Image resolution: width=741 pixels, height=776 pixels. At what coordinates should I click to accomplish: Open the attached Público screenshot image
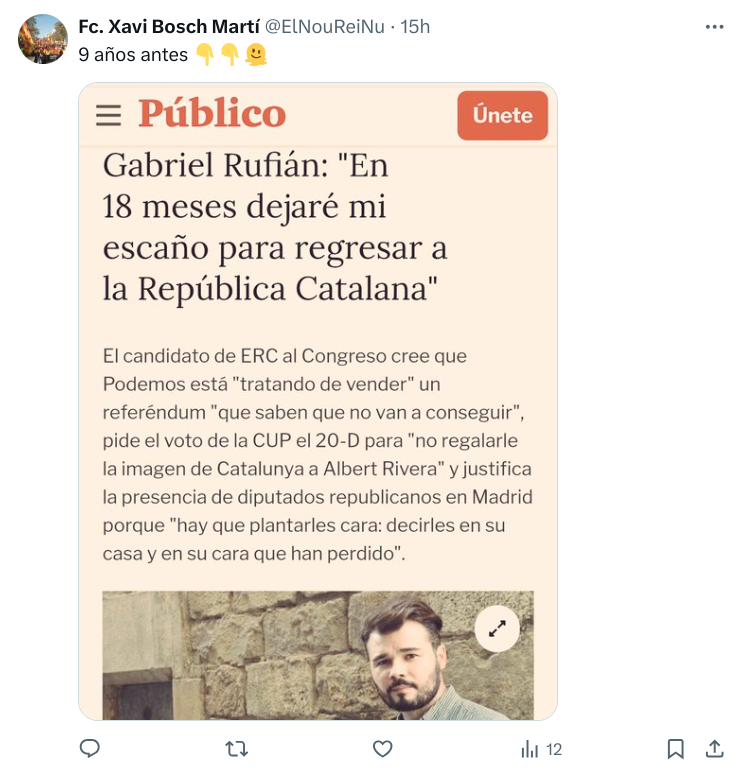pyautogui.click(x=318, y=400)
